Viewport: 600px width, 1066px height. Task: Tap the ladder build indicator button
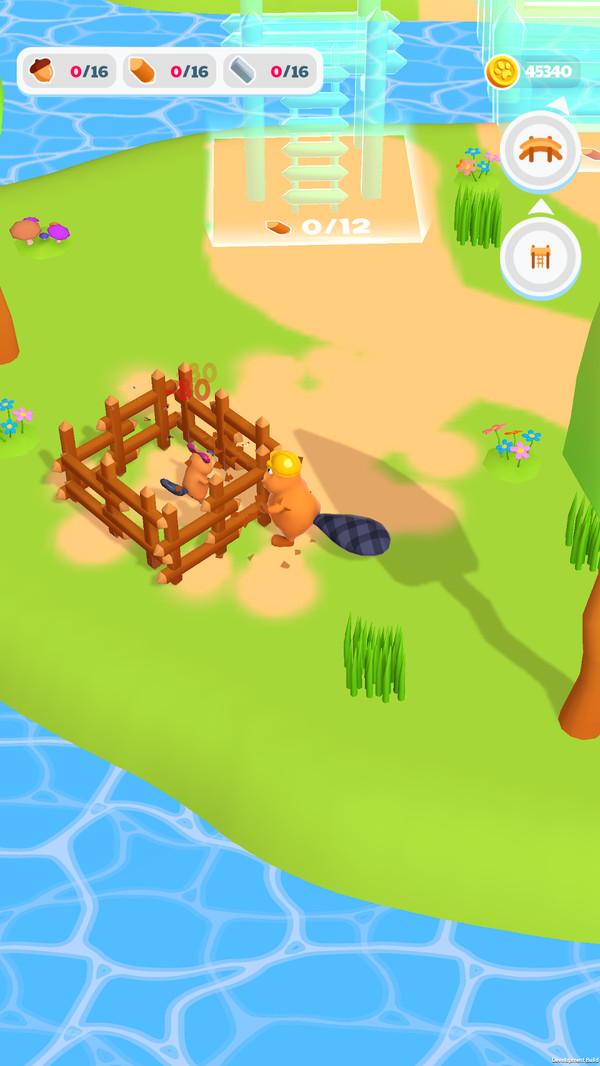pyautogui.click(x=540, y=257)
